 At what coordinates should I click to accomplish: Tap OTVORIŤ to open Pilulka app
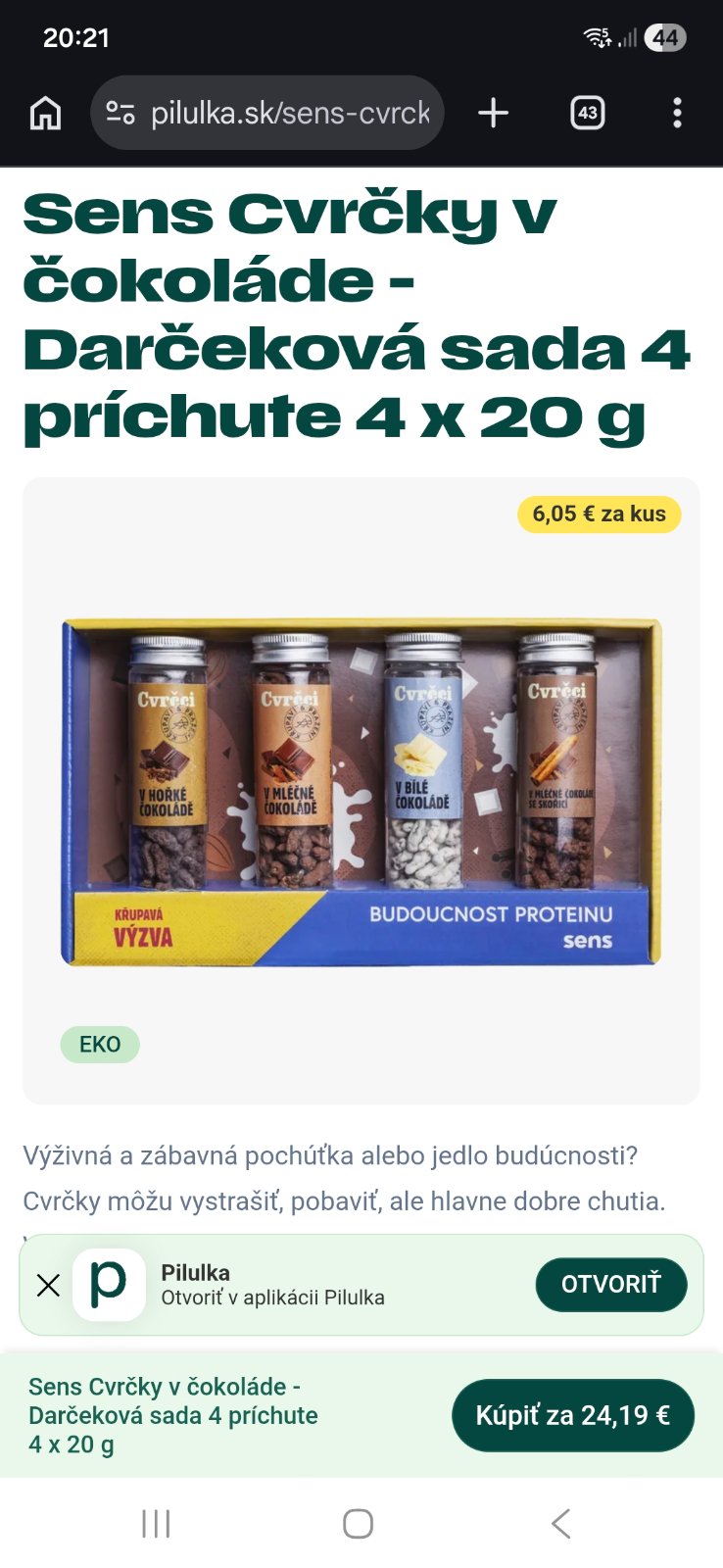point(610,1285)
